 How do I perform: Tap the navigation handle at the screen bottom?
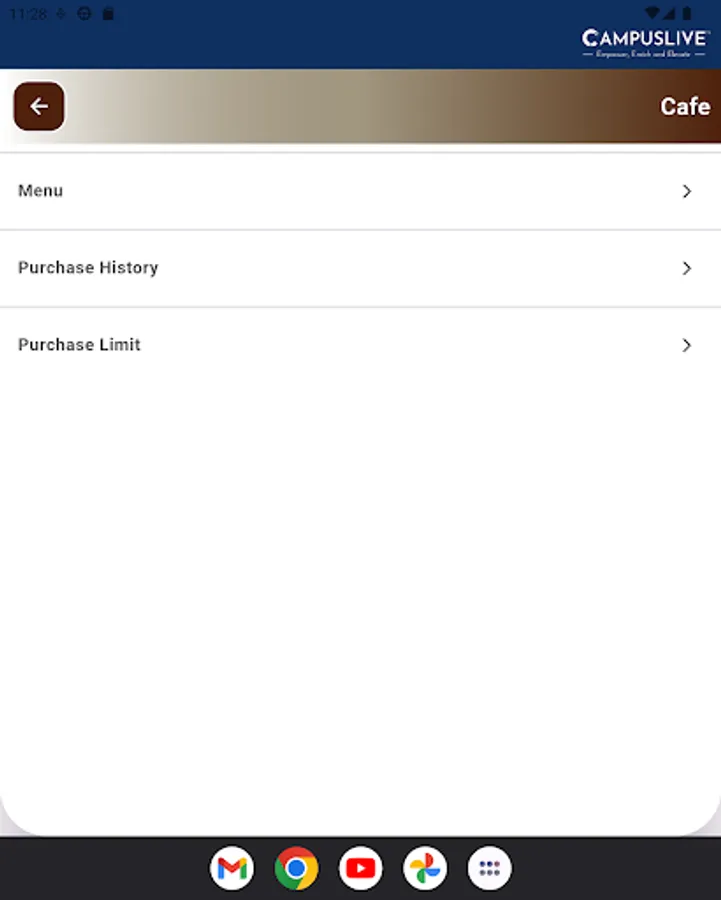[360, 833]
